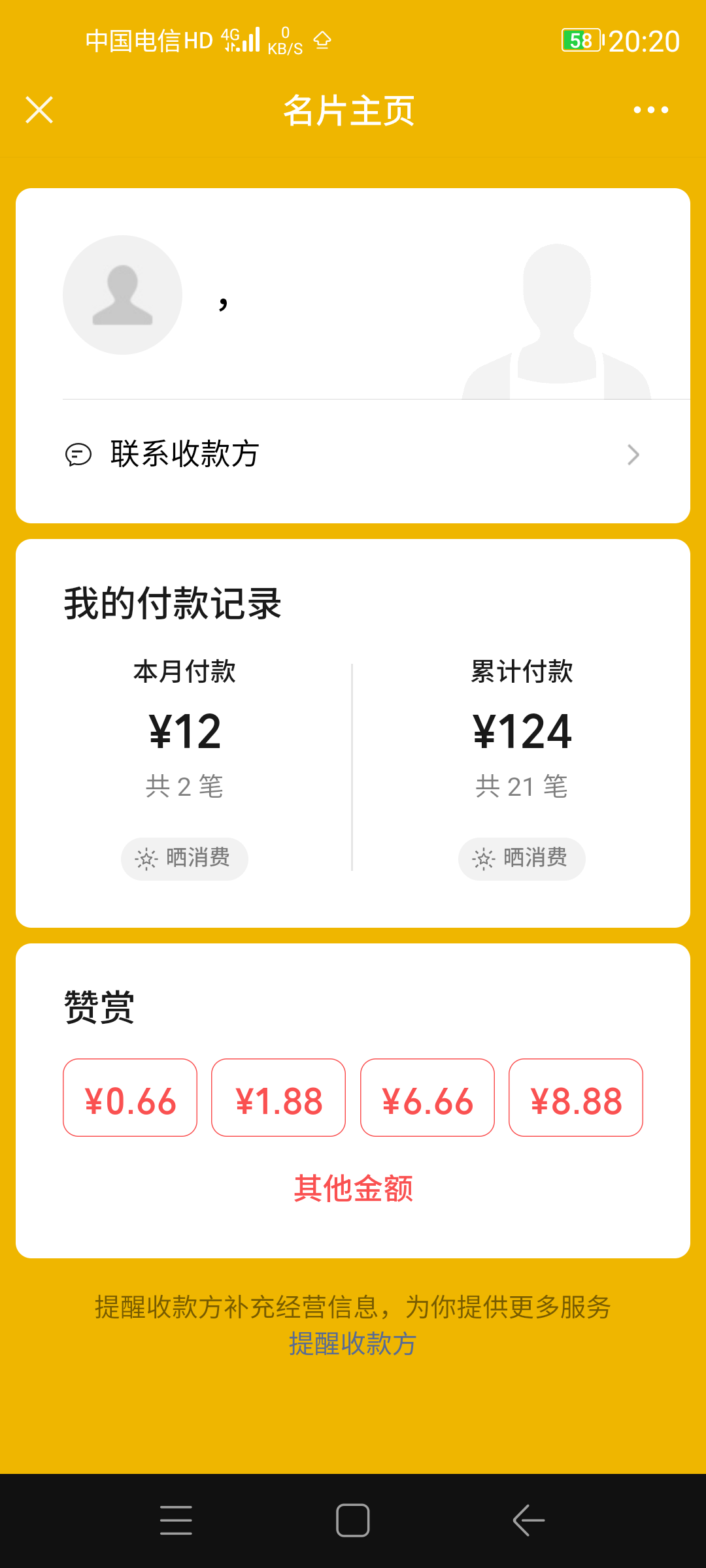Open the payee's profile avatar

(122, 295)
